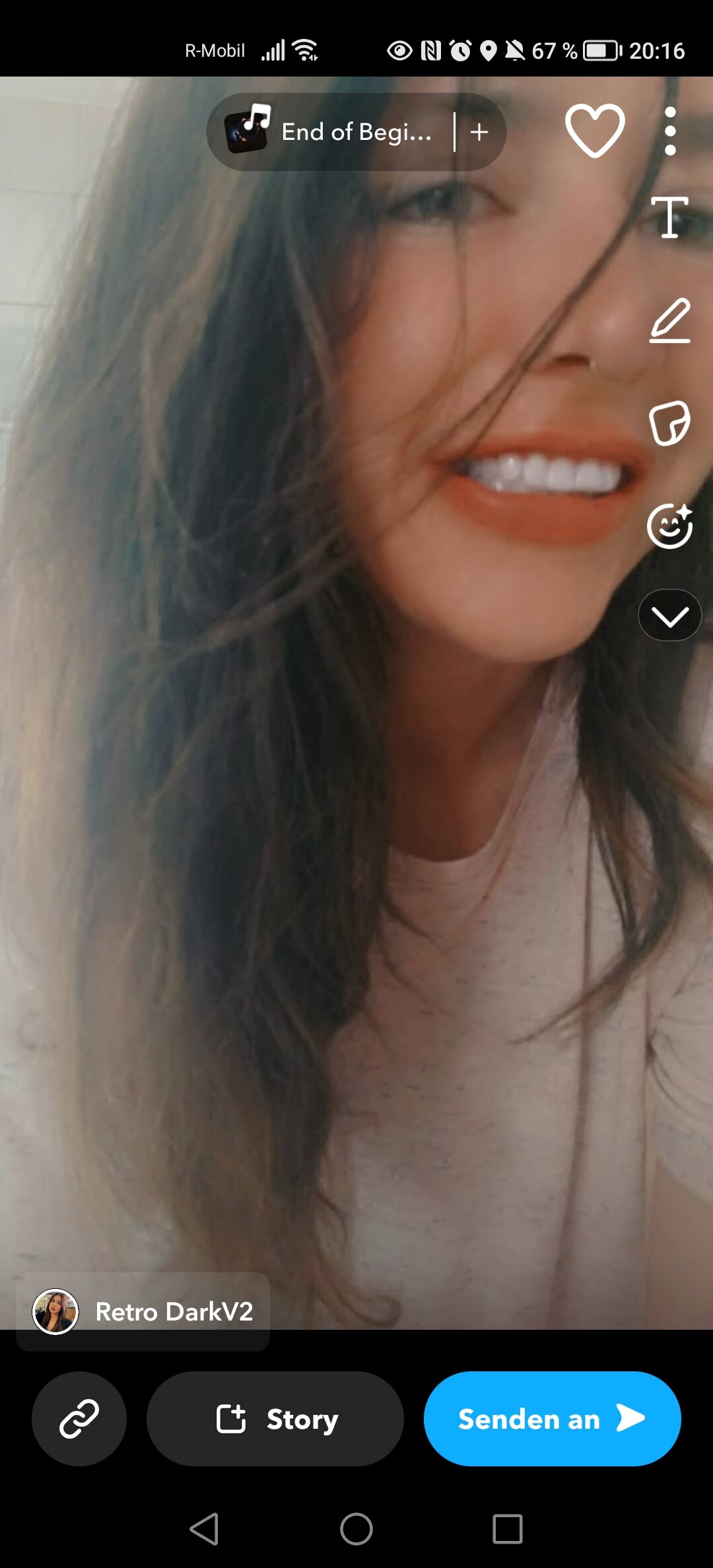Image resolution: width=713 pixels, height=1568 pixels.
Task: Open the three-dot overflow menu
Action: [670, 131]
